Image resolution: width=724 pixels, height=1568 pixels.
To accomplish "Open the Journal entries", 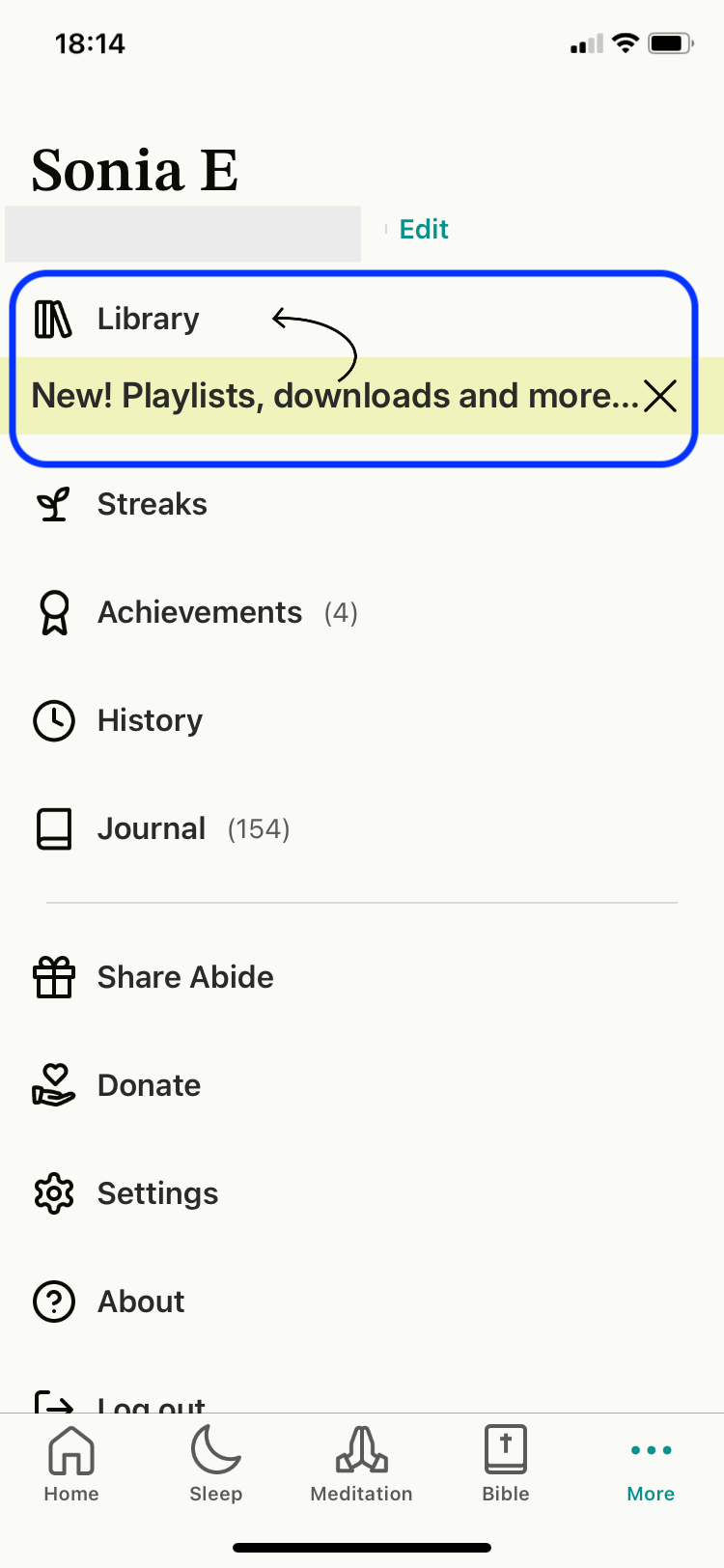I will click(152, 828).
